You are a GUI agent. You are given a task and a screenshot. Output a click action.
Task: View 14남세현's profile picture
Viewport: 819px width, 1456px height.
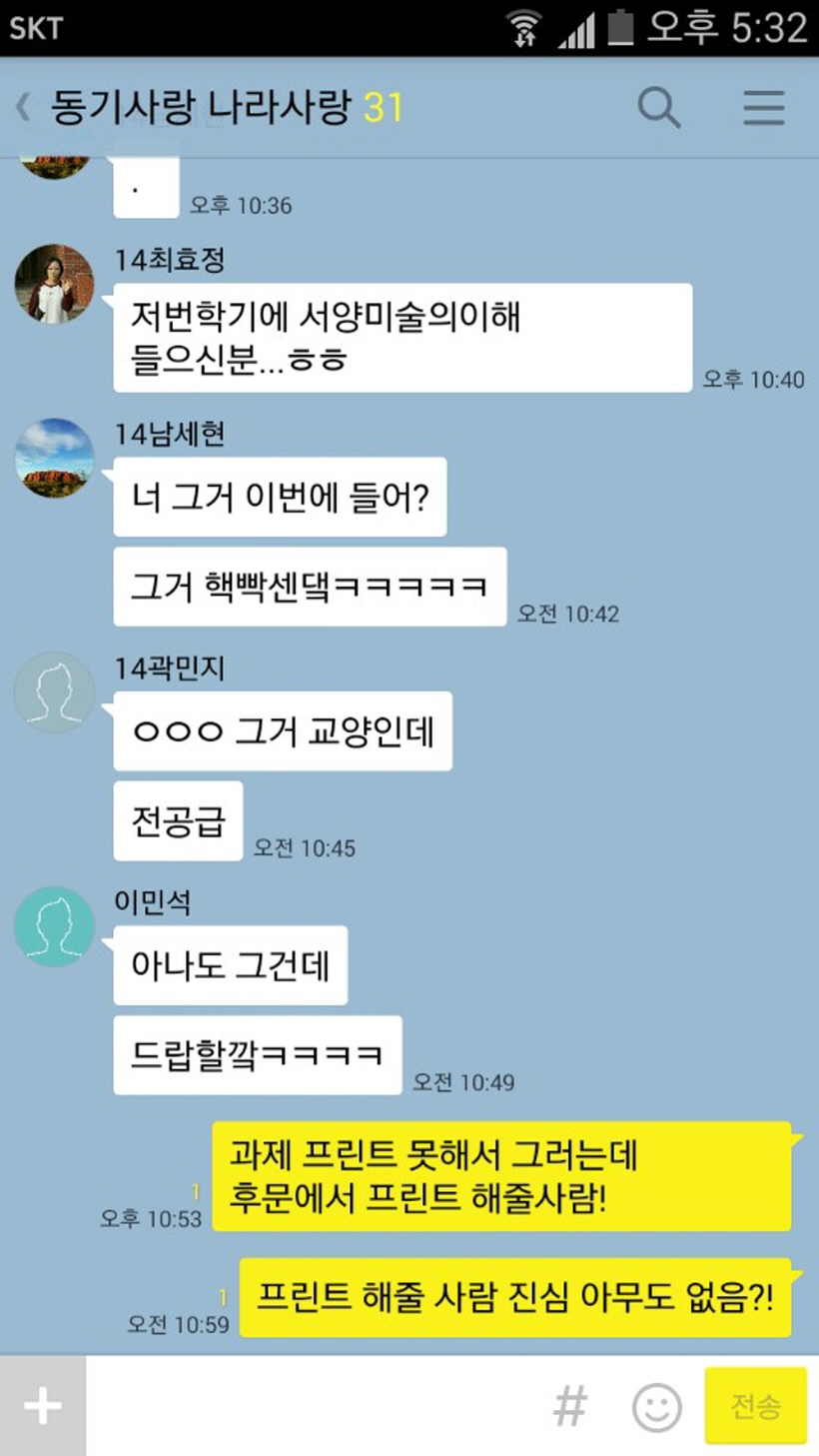pyautogui.click(x=54, y=459)
